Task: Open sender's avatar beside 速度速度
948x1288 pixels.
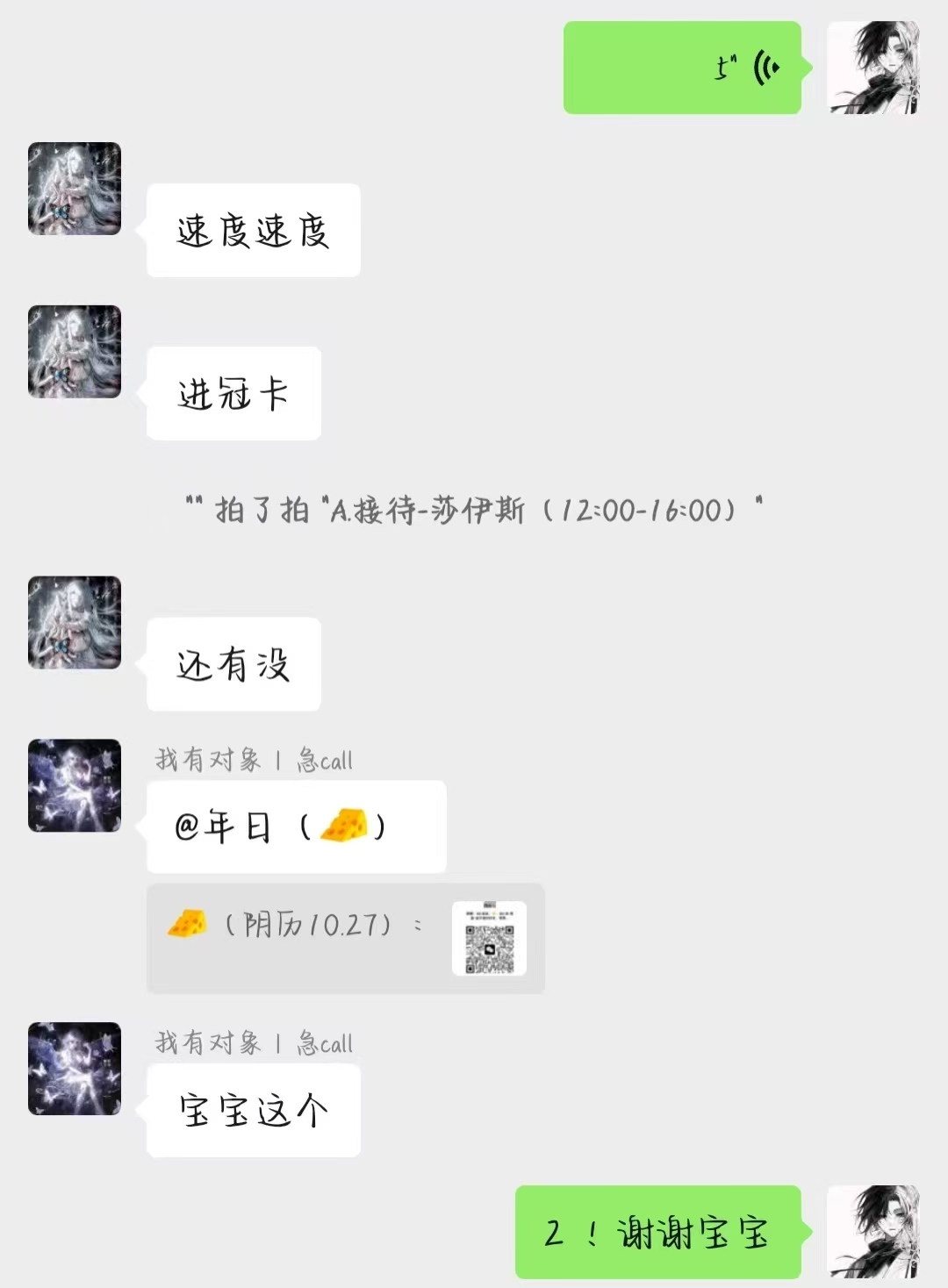Action: click(x=75, y=189)
